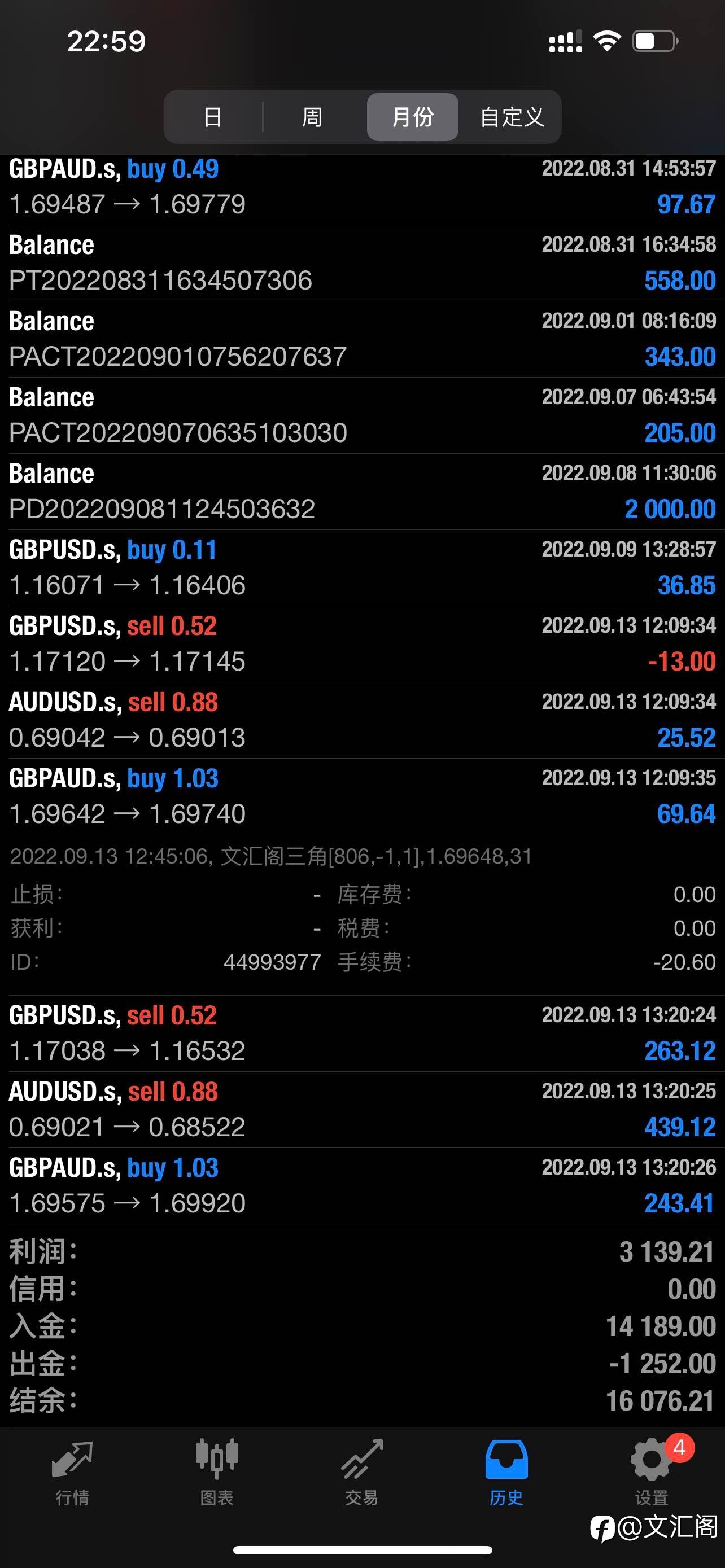725x1568 pixels.
Task: Expand GBPAUD.s buy 1.03 with 243.41 profit
Action: click(362, 1186)
